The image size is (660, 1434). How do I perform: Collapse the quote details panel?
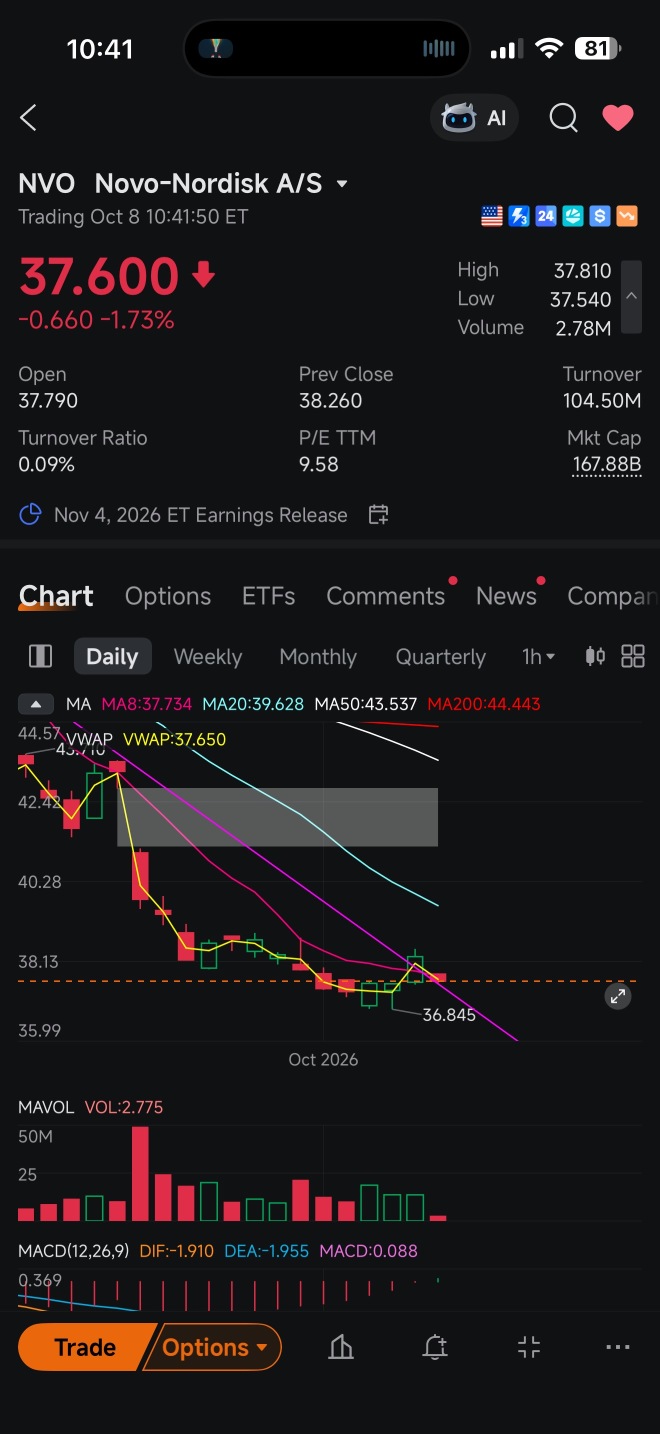click(x=631, y=297)
